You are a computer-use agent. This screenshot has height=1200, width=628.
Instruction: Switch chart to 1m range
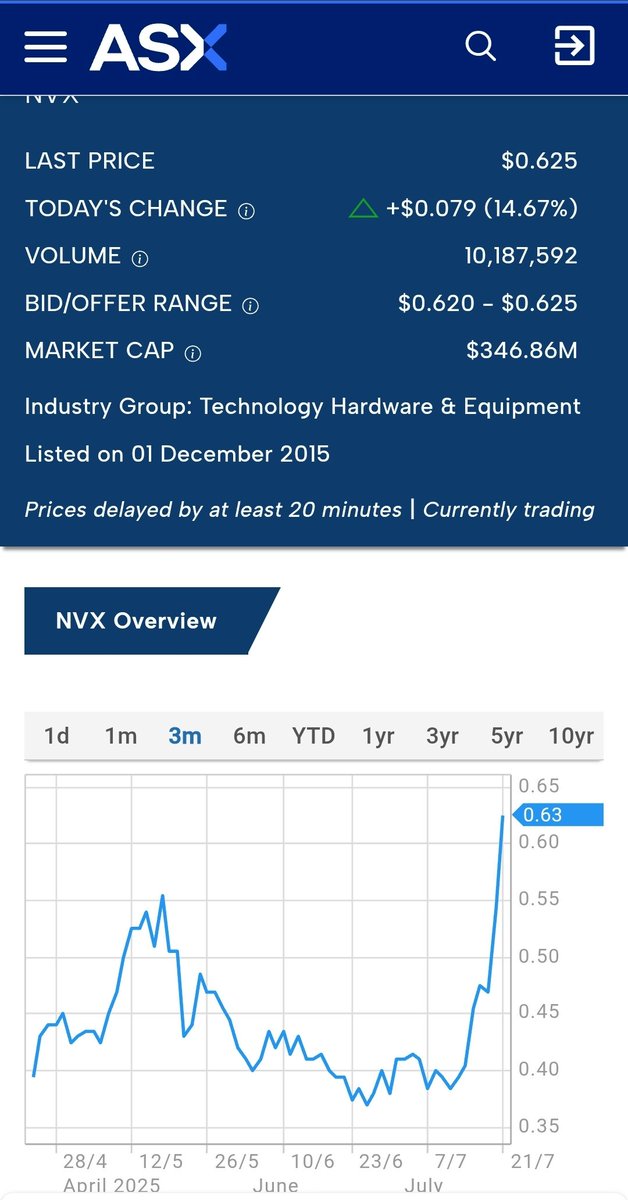(121, 736)
